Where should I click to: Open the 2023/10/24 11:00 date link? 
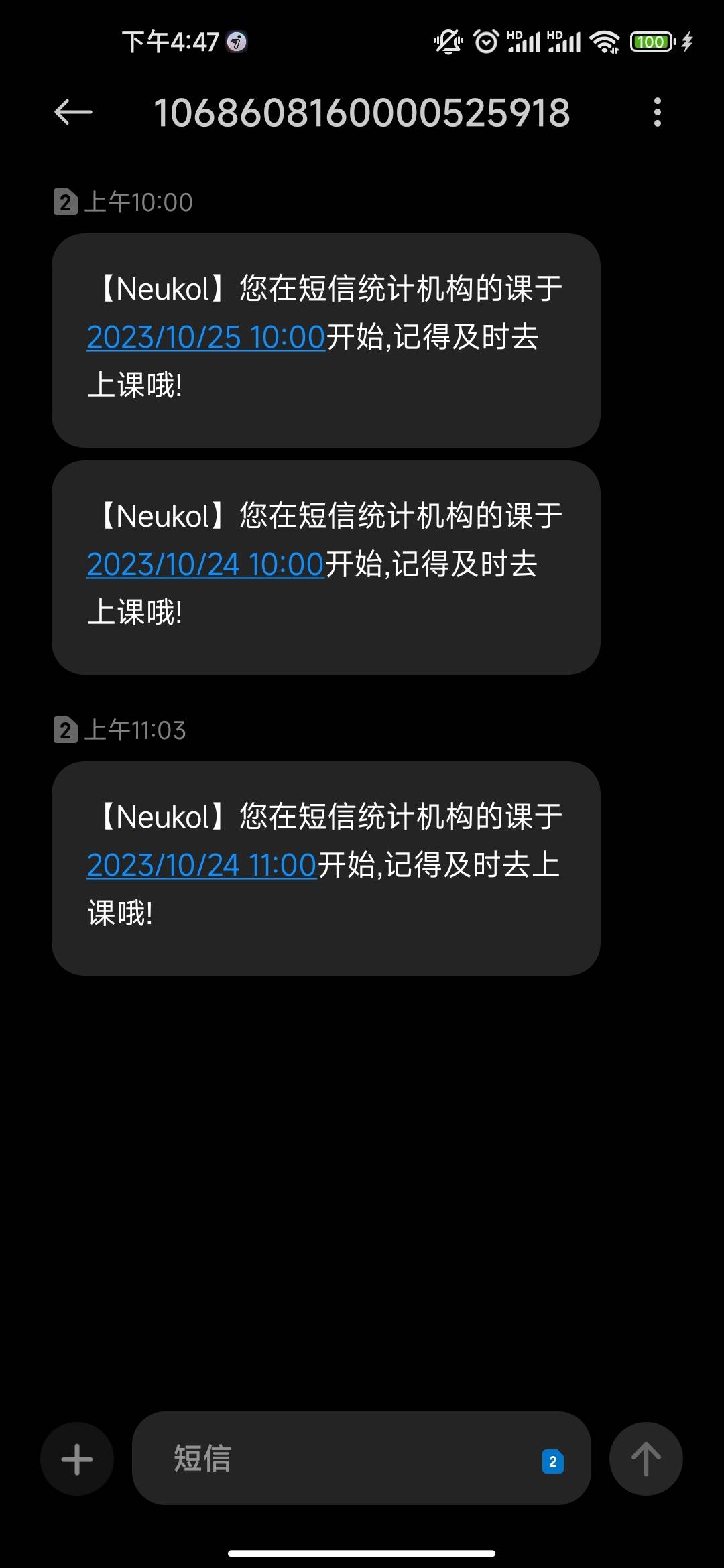coord(201,865)
